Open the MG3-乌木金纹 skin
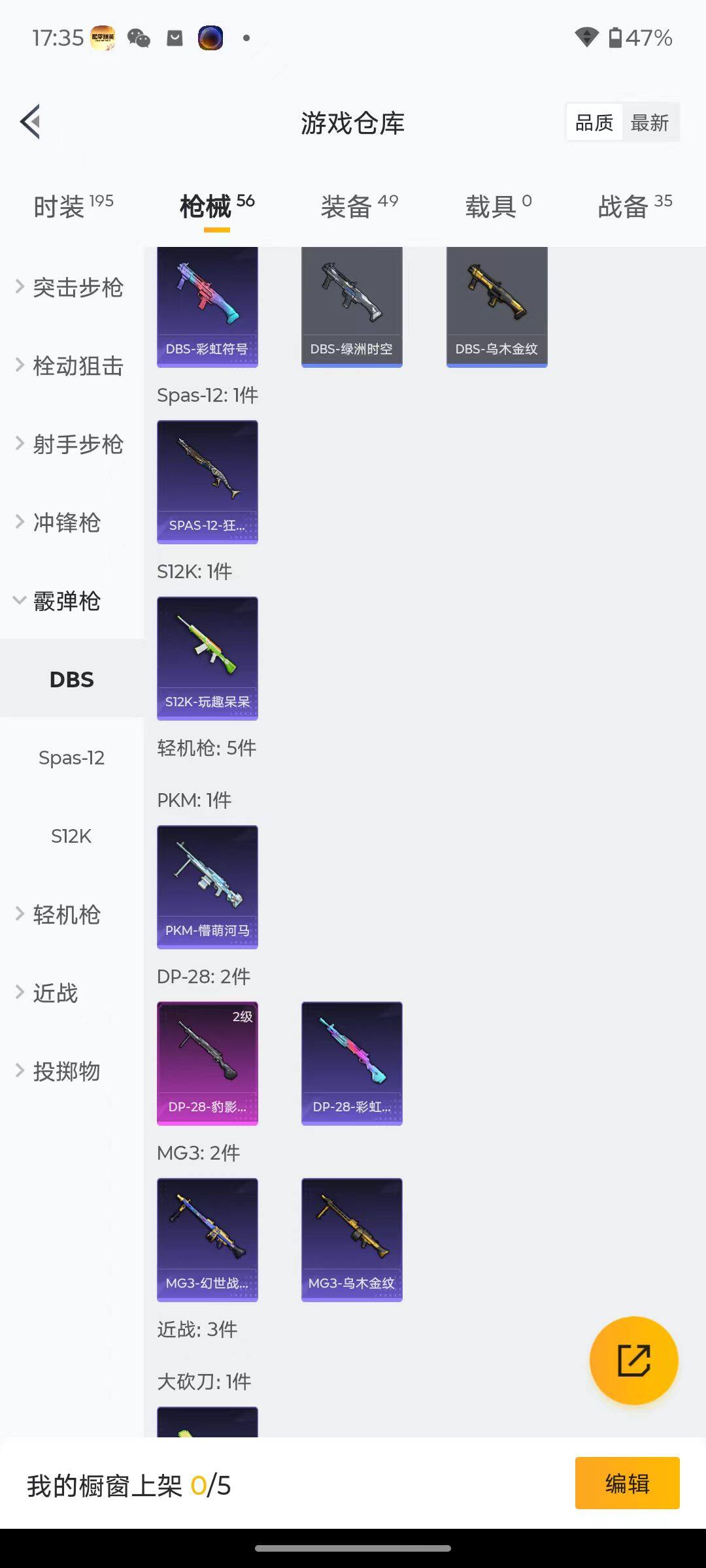The image size is (706, 1568). (351, 1240)
